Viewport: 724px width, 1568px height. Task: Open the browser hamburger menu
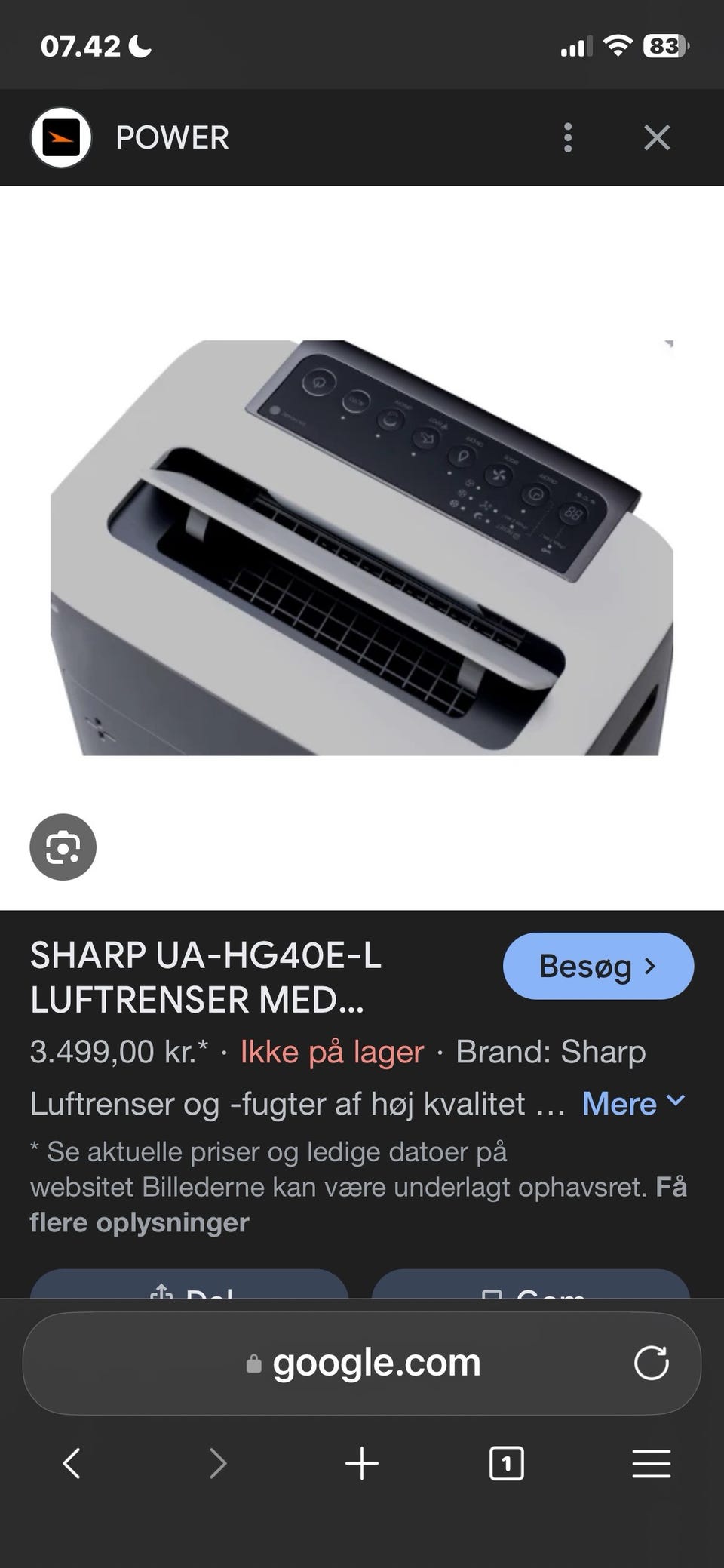652,1463
